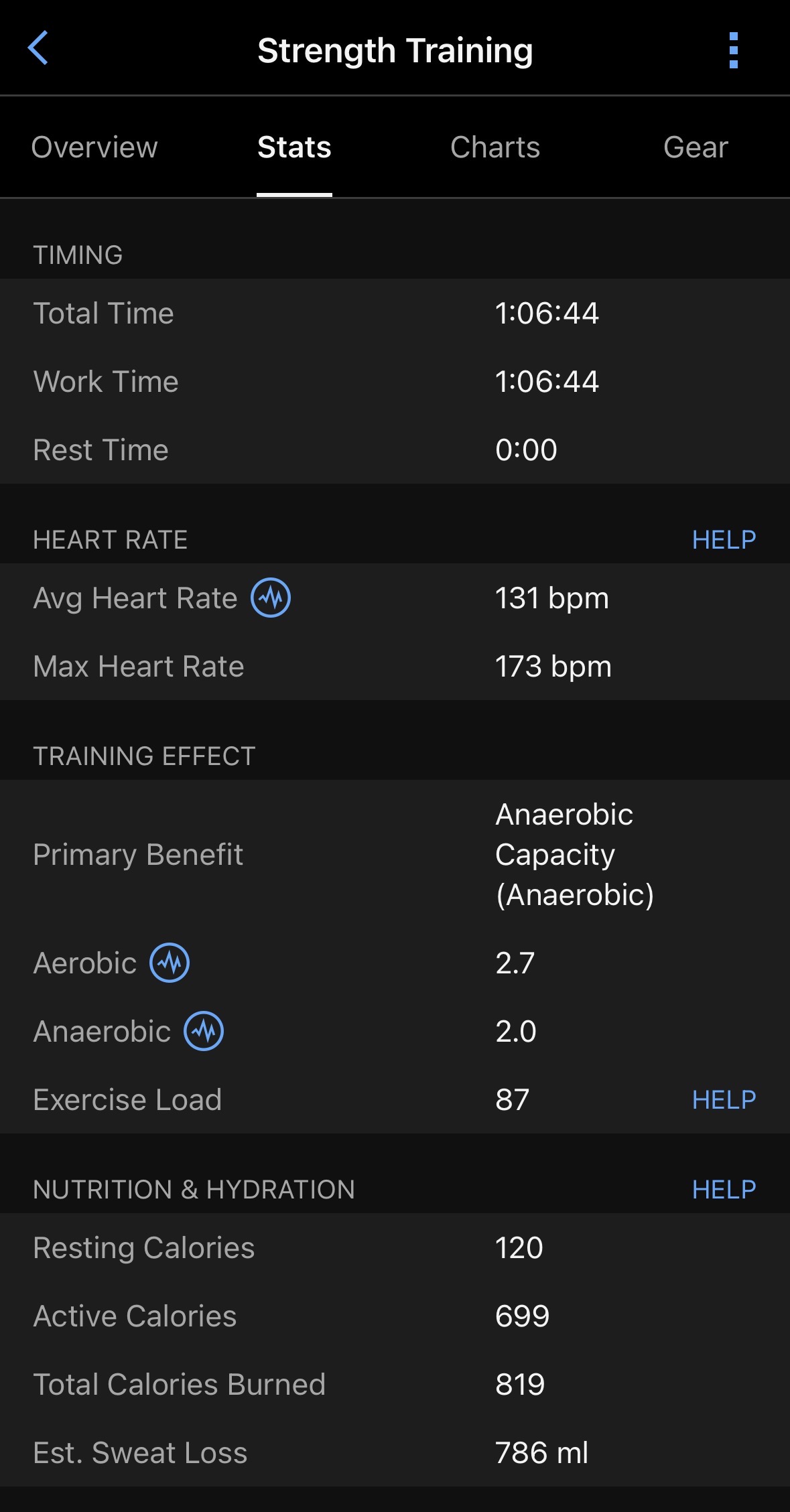Tap the icon next to Anaerobic
The height and width of the screenshot is (1512, 790).
tap(204, 1031)
